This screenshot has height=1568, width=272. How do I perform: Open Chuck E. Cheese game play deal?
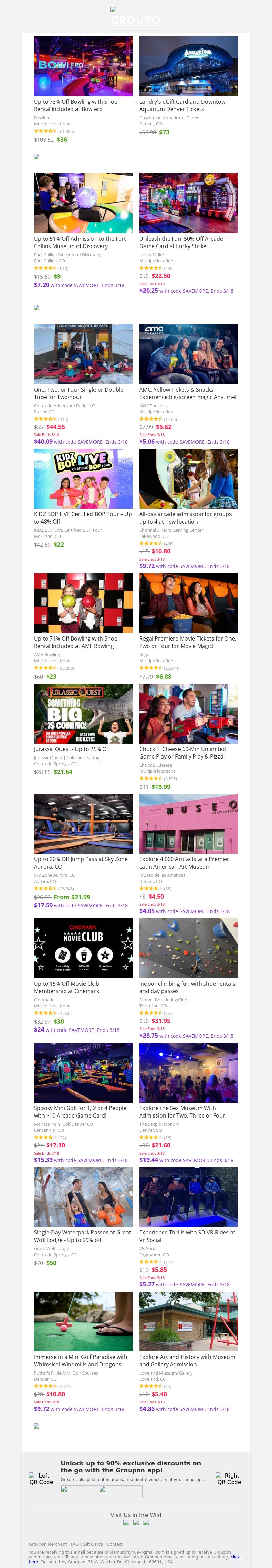point(188,713)
